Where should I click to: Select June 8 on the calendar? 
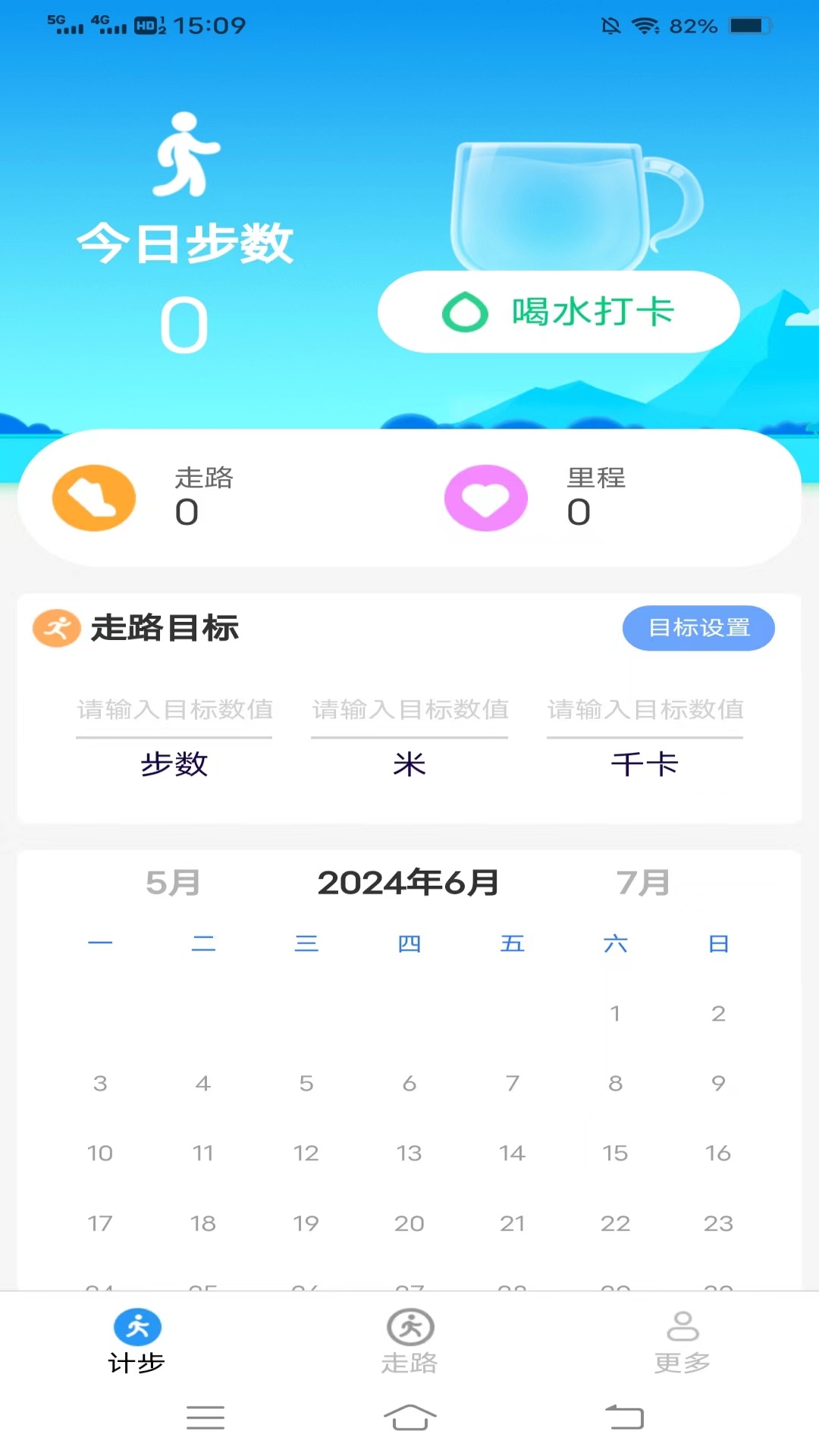point(615,1084)
